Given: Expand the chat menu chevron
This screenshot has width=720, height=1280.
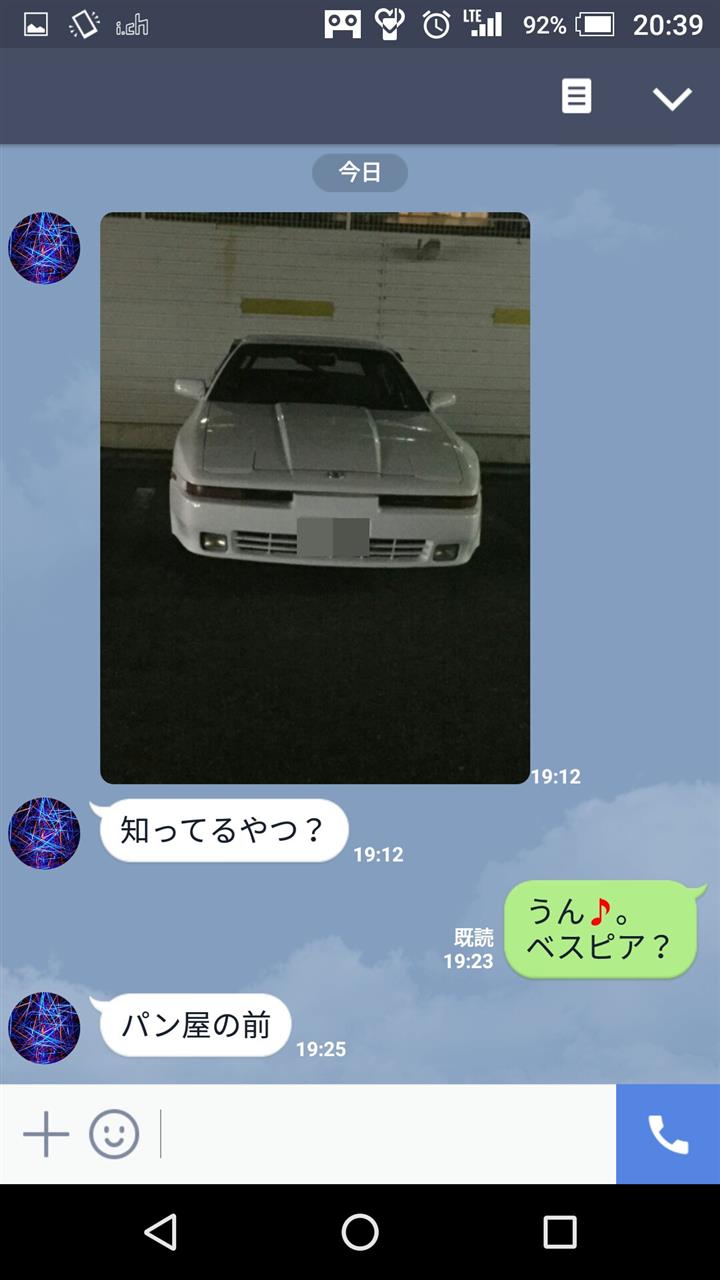Looking at the screenshot, I should (x=672, y=98).
